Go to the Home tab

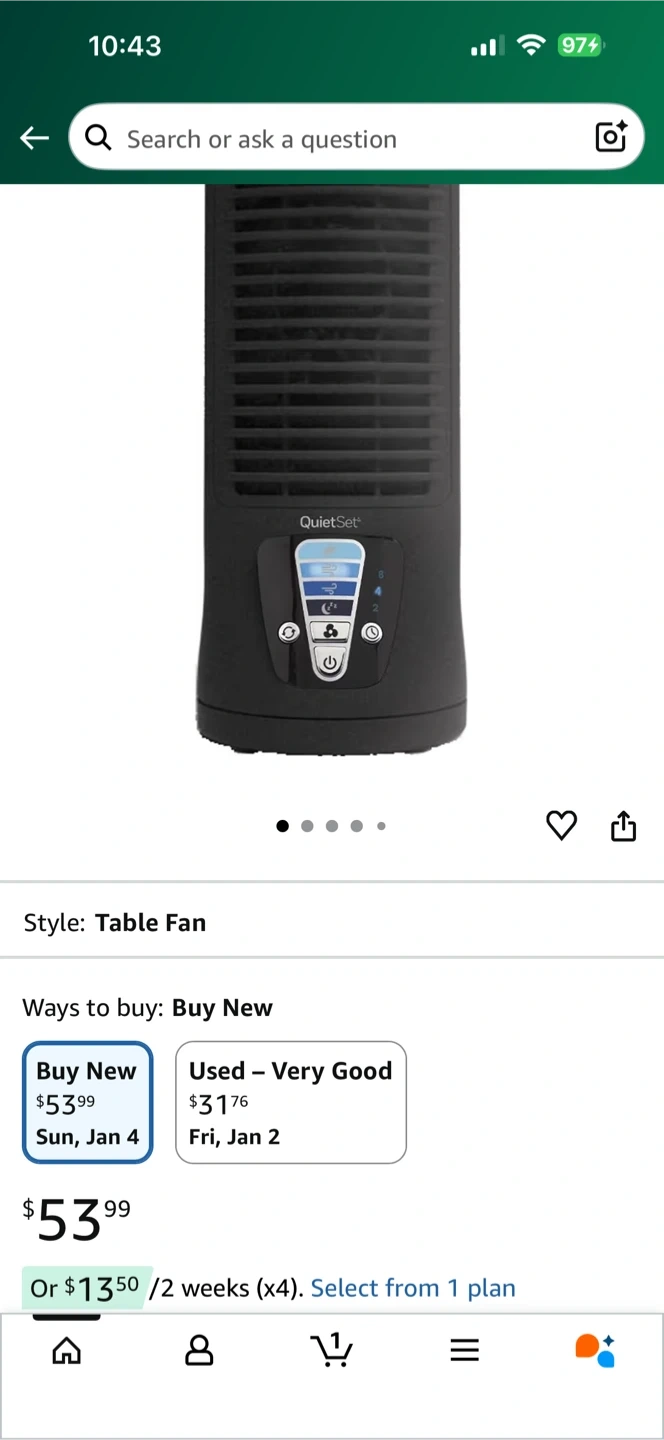click(66, 1351)
